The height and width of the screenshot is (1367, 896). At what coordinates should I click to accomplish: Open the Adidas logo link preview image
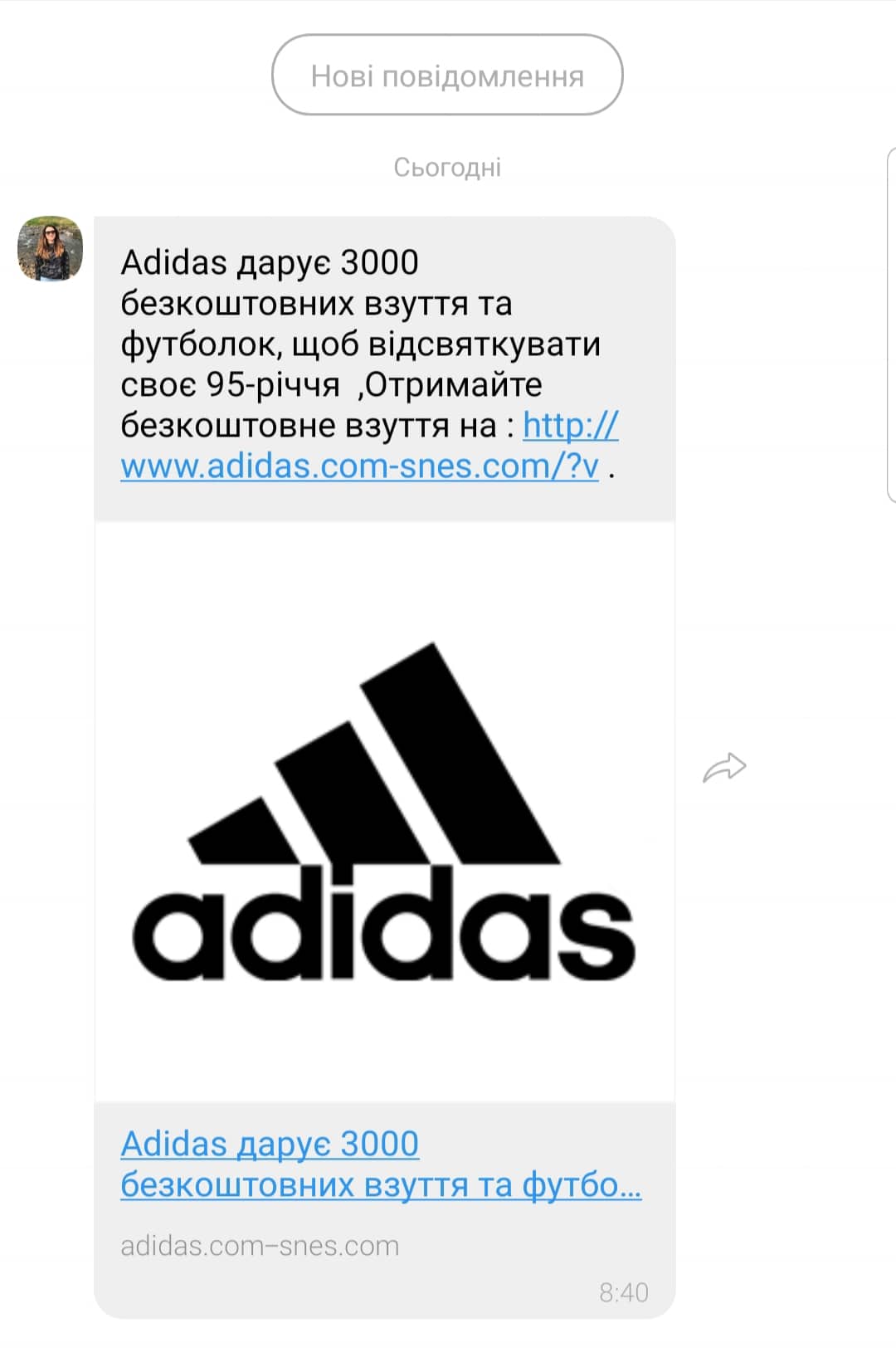[384, 811]
